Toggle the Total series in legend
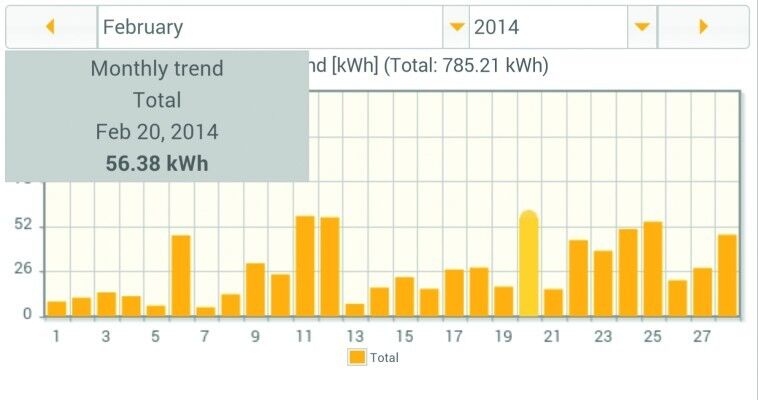The image size is (758, 400). [x=374, y=357]
